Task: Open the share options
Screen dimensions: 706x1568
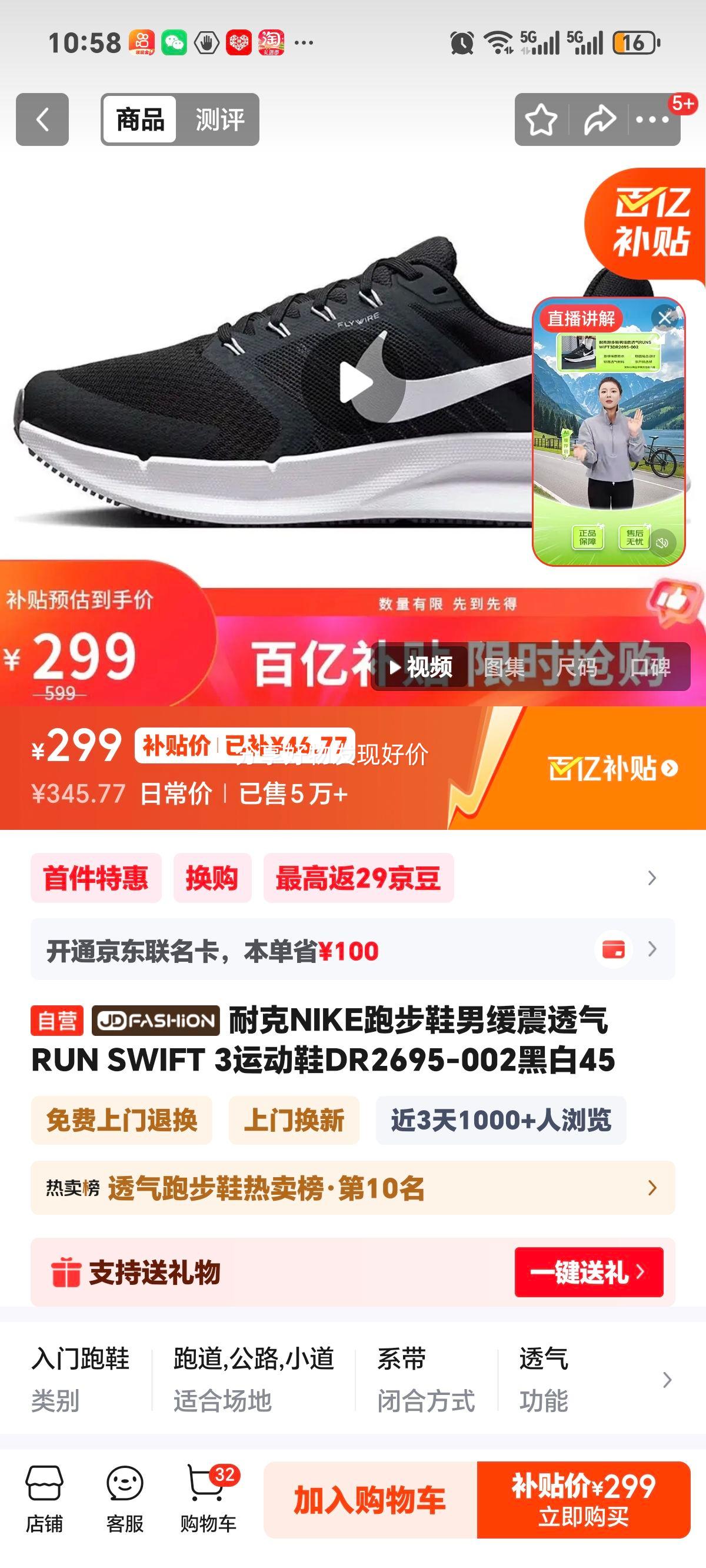Action: 600,119
